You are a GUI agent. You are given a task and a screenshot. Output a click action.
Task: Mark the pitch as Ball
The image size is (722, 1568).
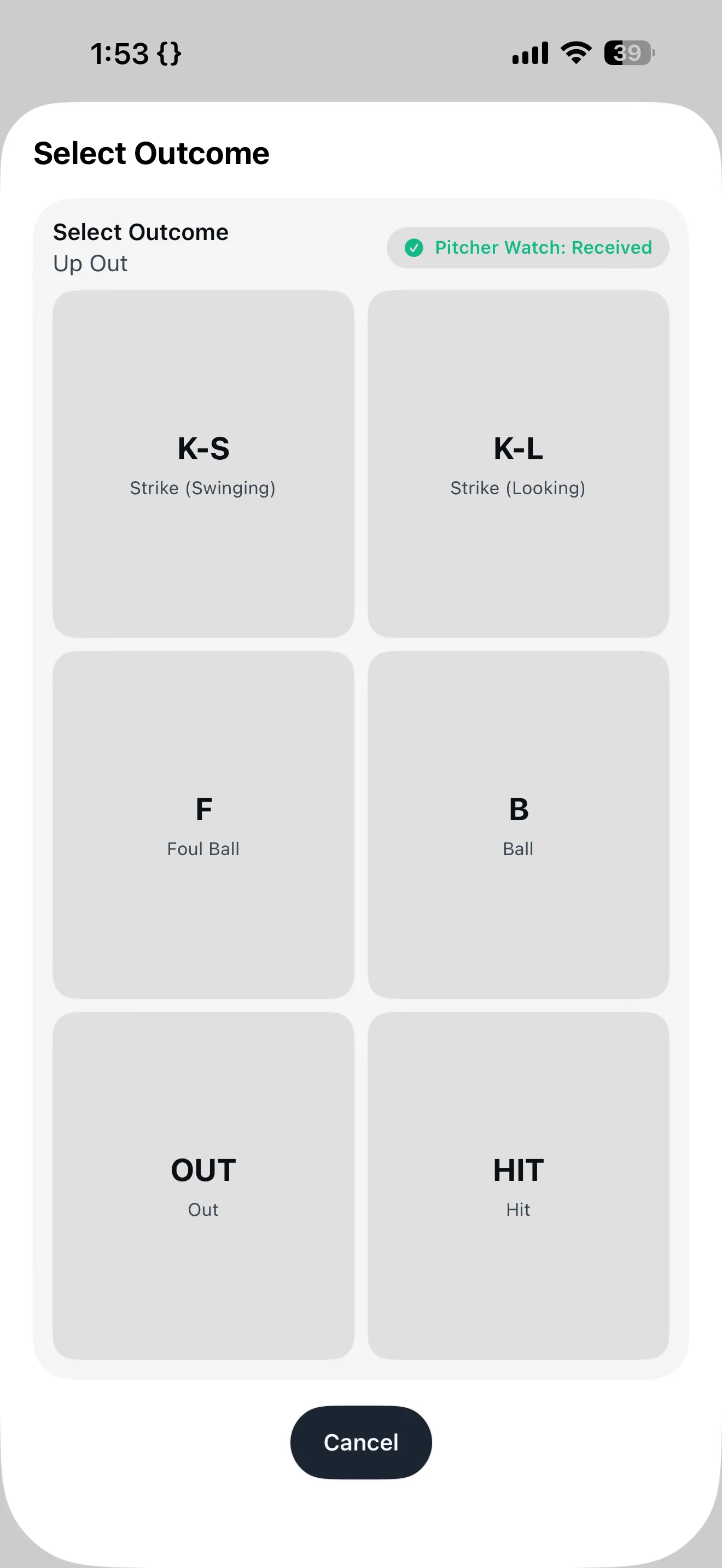[x=518, y=825]
